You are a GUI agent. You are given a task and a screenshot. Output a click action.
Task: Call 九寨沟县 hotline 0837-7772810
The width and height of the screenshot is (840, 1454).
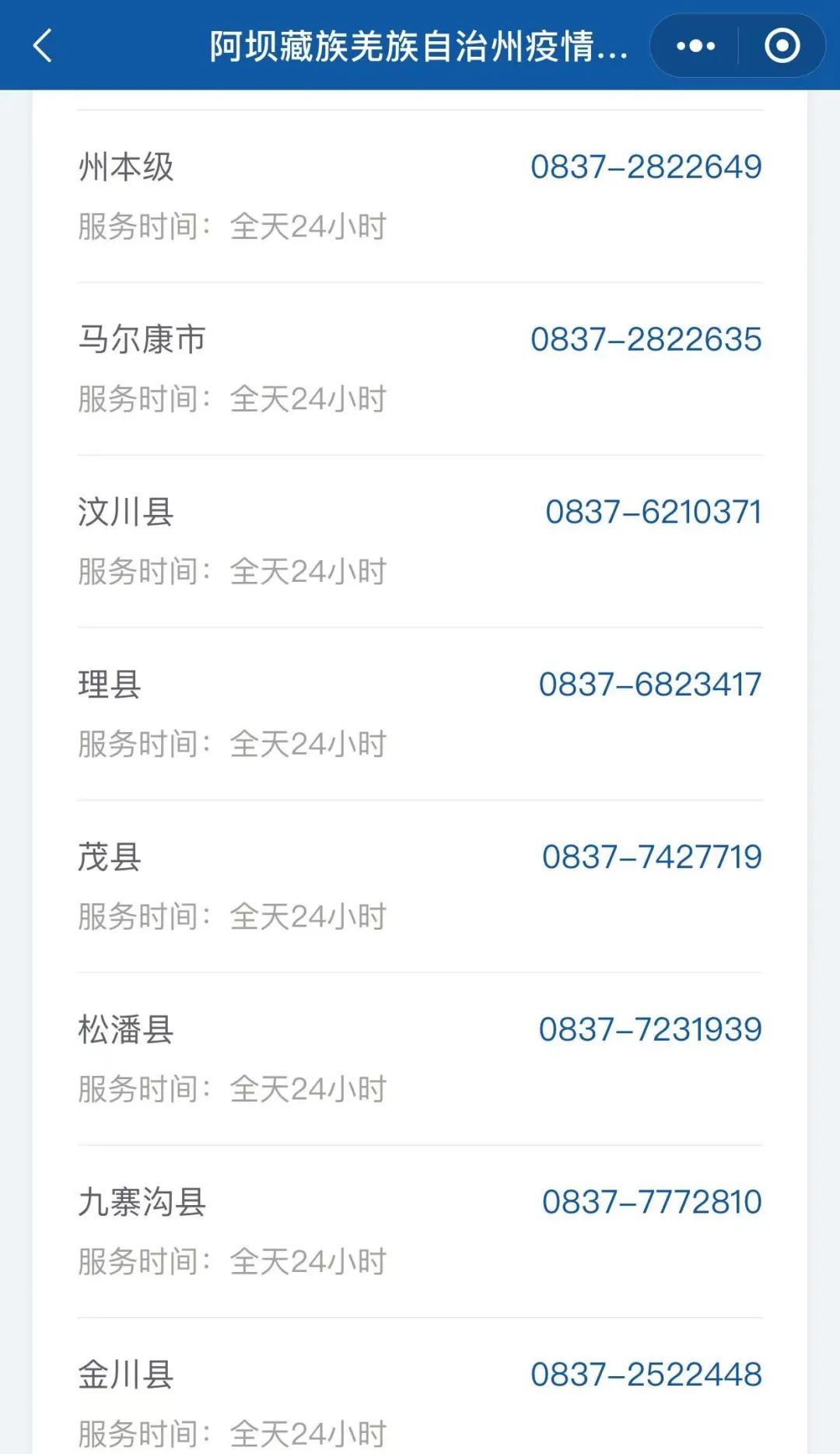(x=651, y=1203)
